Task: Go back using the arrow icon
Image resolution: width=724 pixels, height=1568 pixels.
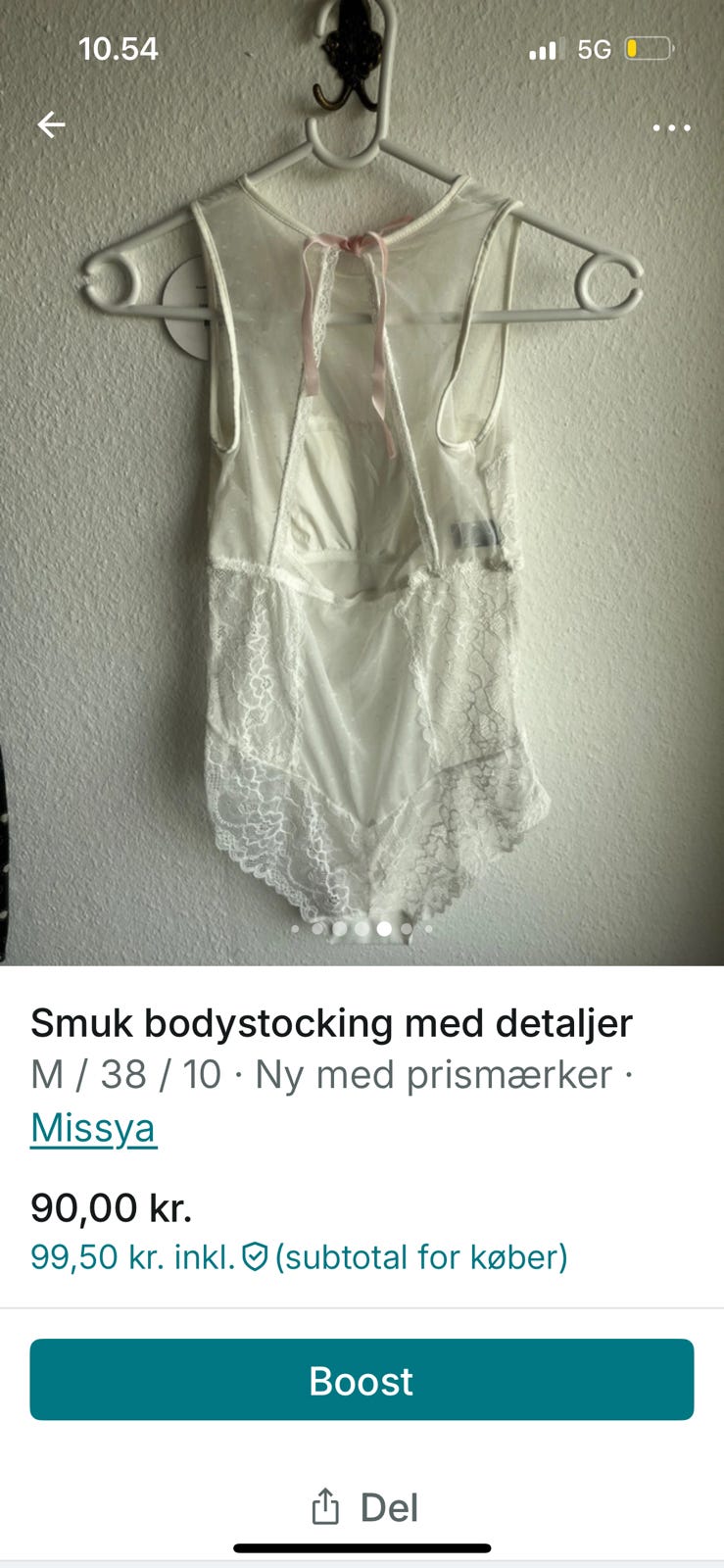Action: pos(51,124)
